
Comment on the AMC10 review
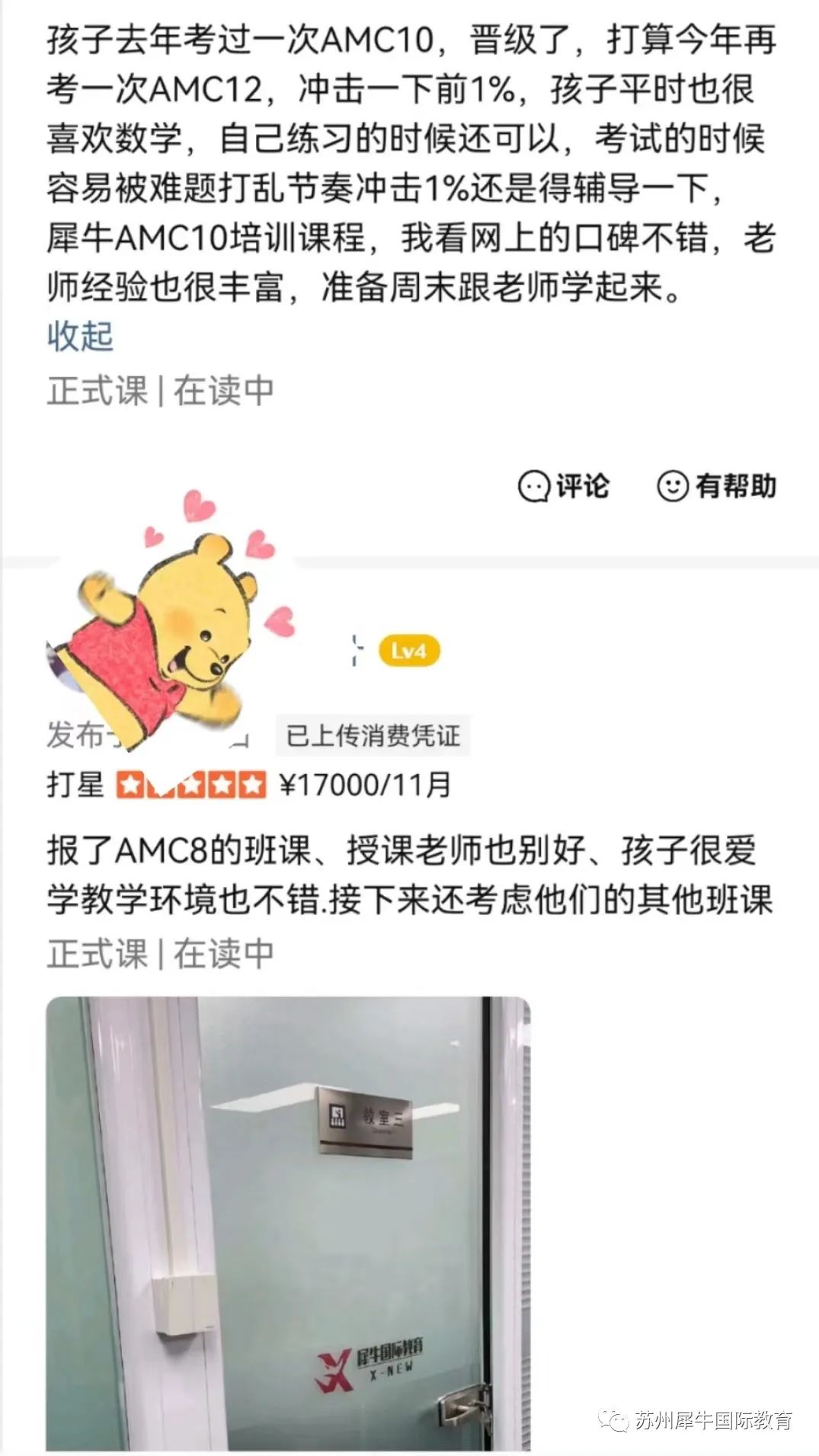(x=564, y=485)
